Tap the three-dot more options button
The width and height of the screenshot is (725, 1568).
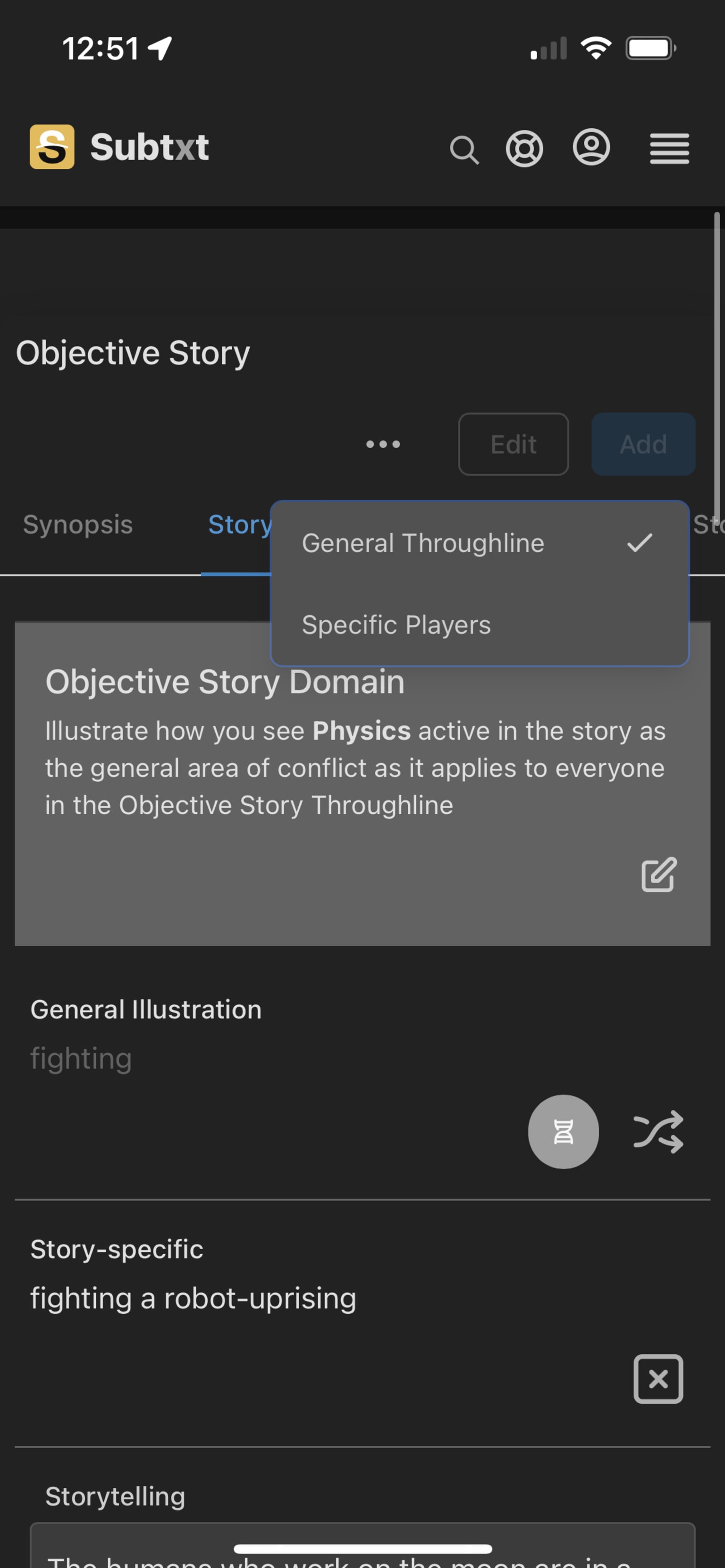pos(383,444)
